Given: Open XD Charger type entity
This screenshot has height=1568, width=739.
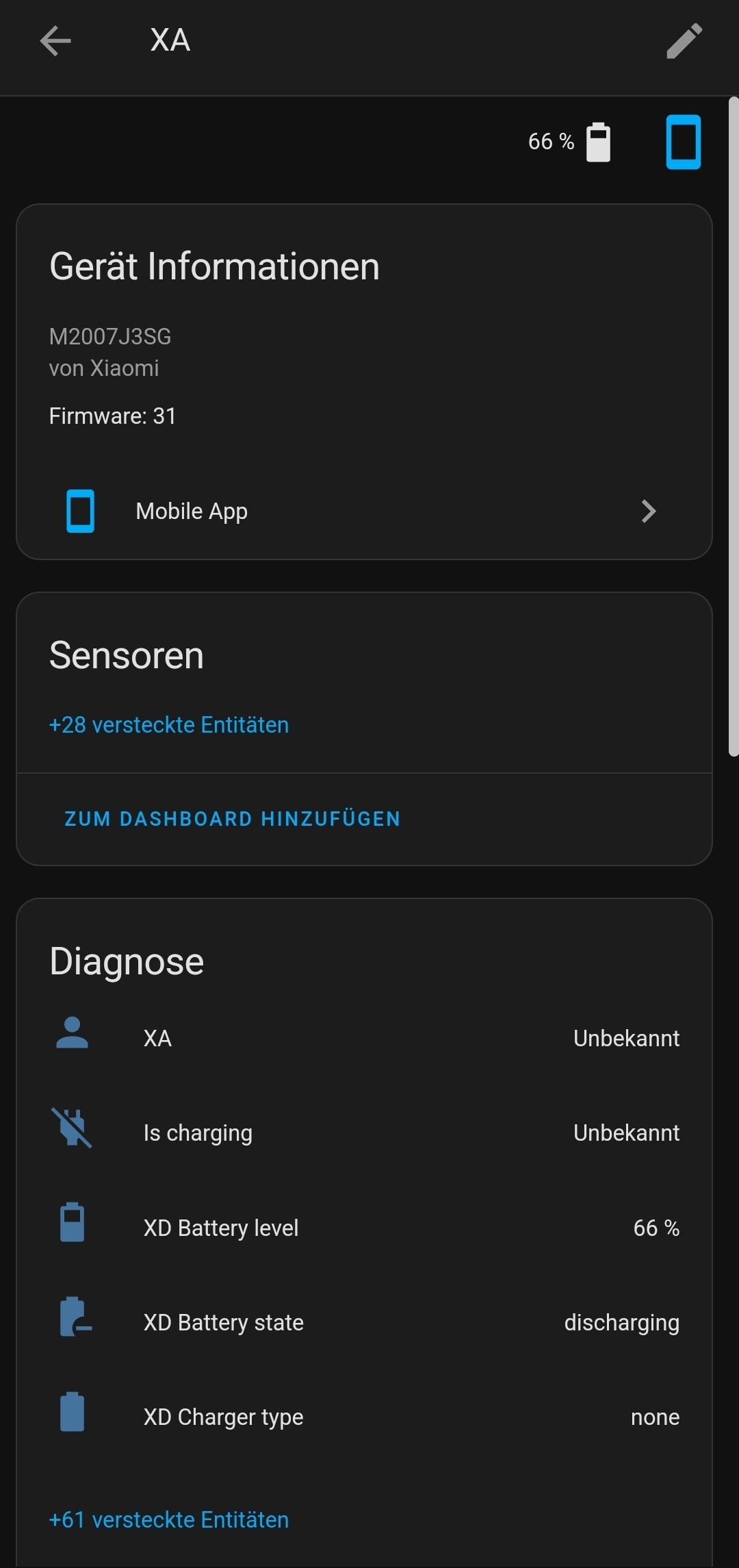Looking at the screenshot, I should 364,1417.
